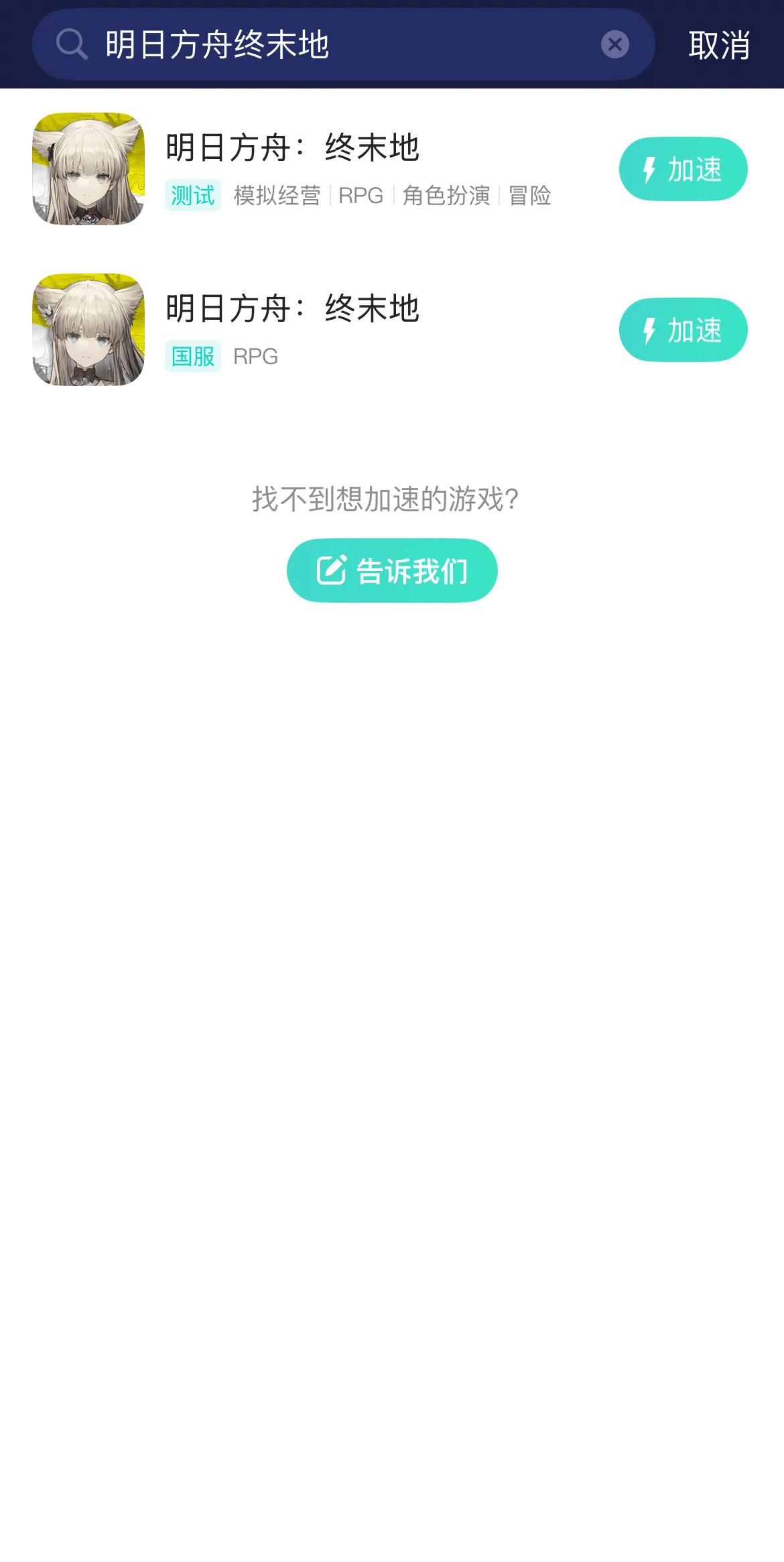Tap 取消 to cancel the search

coord(719,45)
